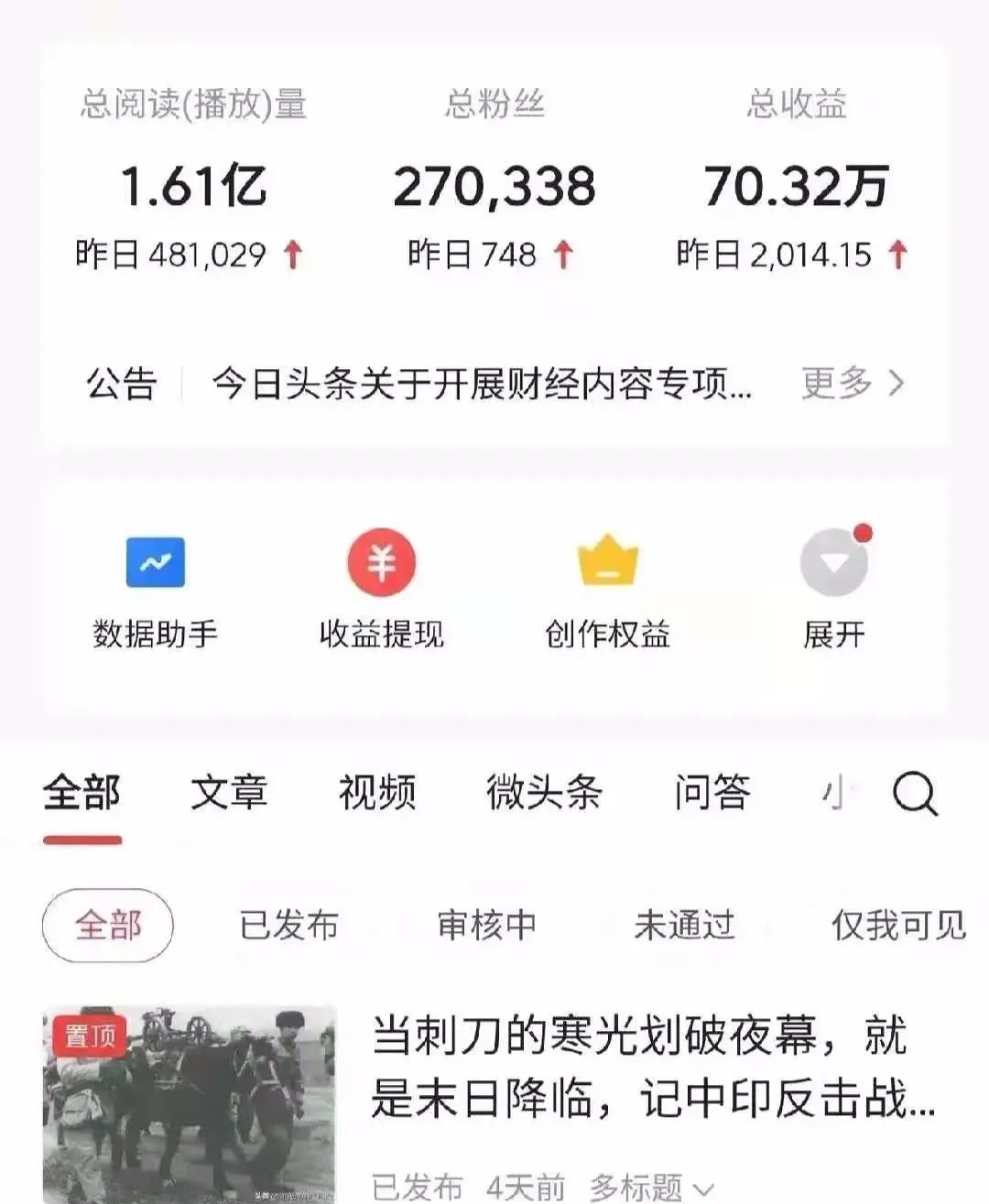Open 创作权益 via the crown icon
Viewport: 989px width, 1204px height.
[x=607, y=586]
